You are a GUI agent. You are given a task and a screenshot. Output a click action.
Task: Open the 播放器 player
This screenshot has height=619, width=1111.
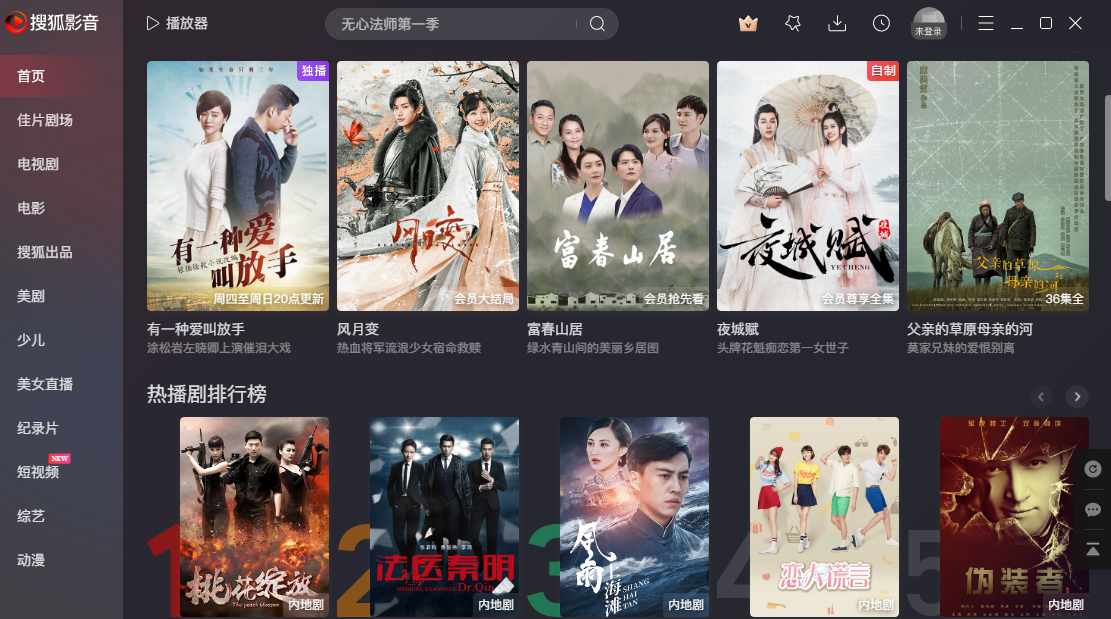pos(177,23)
